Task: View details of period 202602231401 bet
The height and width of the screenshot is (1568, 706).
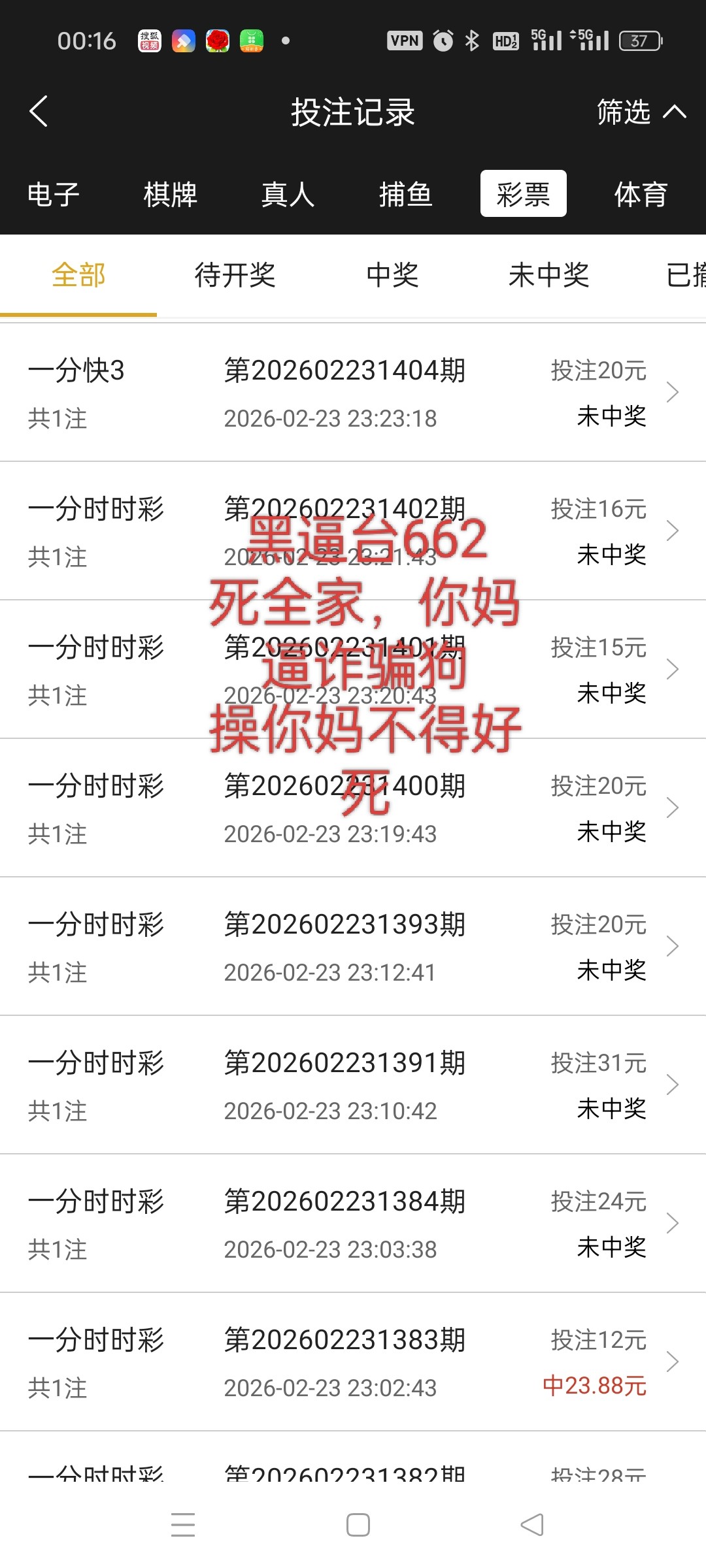Action: pos(353,670)
